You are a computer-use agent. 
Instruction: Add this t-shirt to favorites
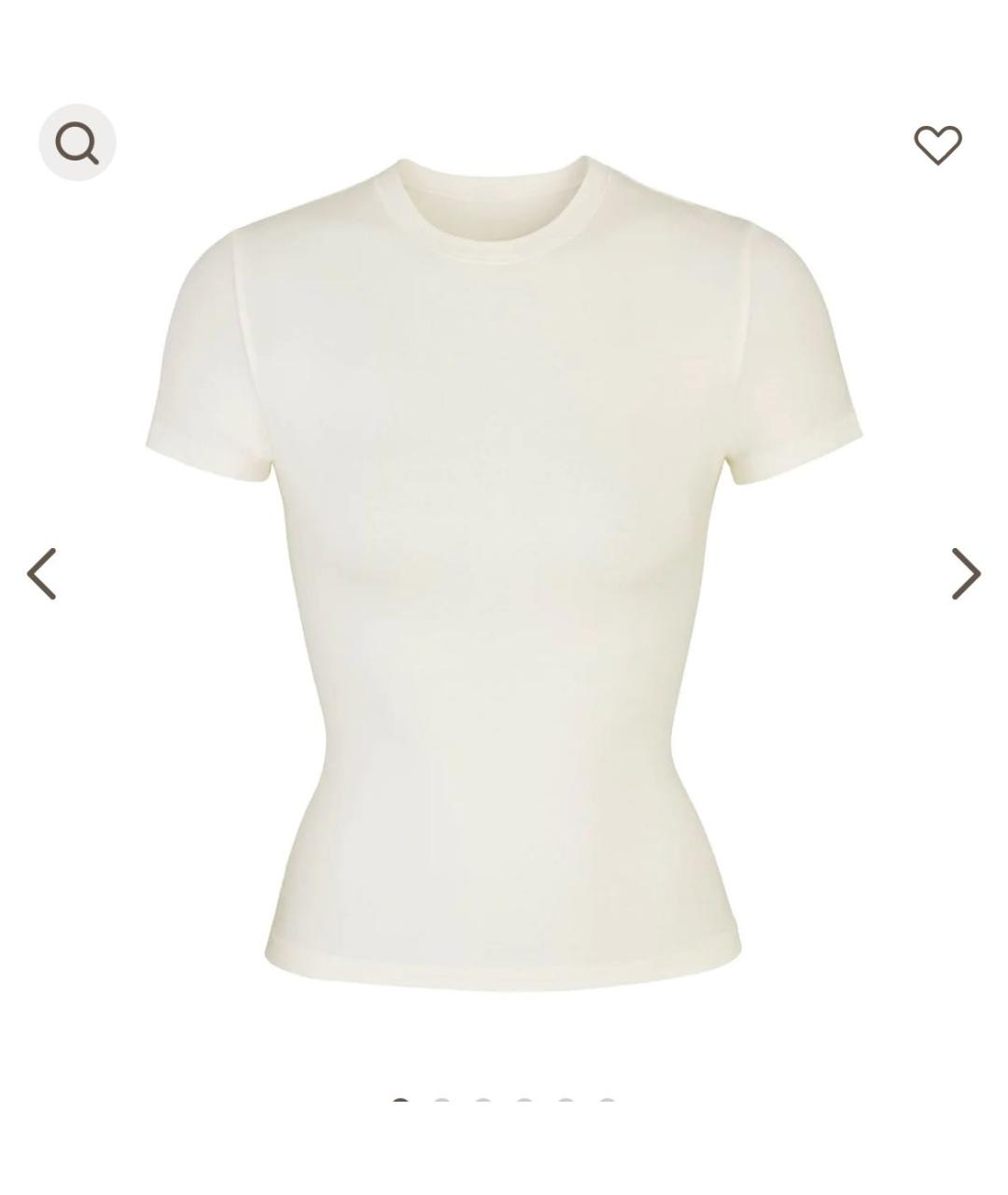click(937, 145)
